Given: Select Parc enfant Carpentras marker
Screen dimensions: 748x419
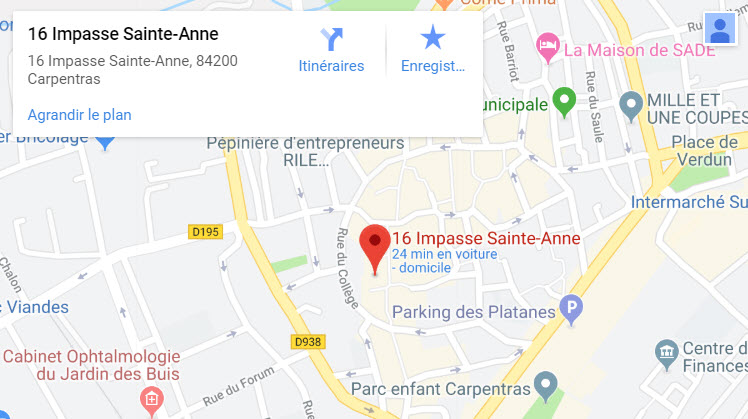Looking at the screenshot, I should point(545,384).
